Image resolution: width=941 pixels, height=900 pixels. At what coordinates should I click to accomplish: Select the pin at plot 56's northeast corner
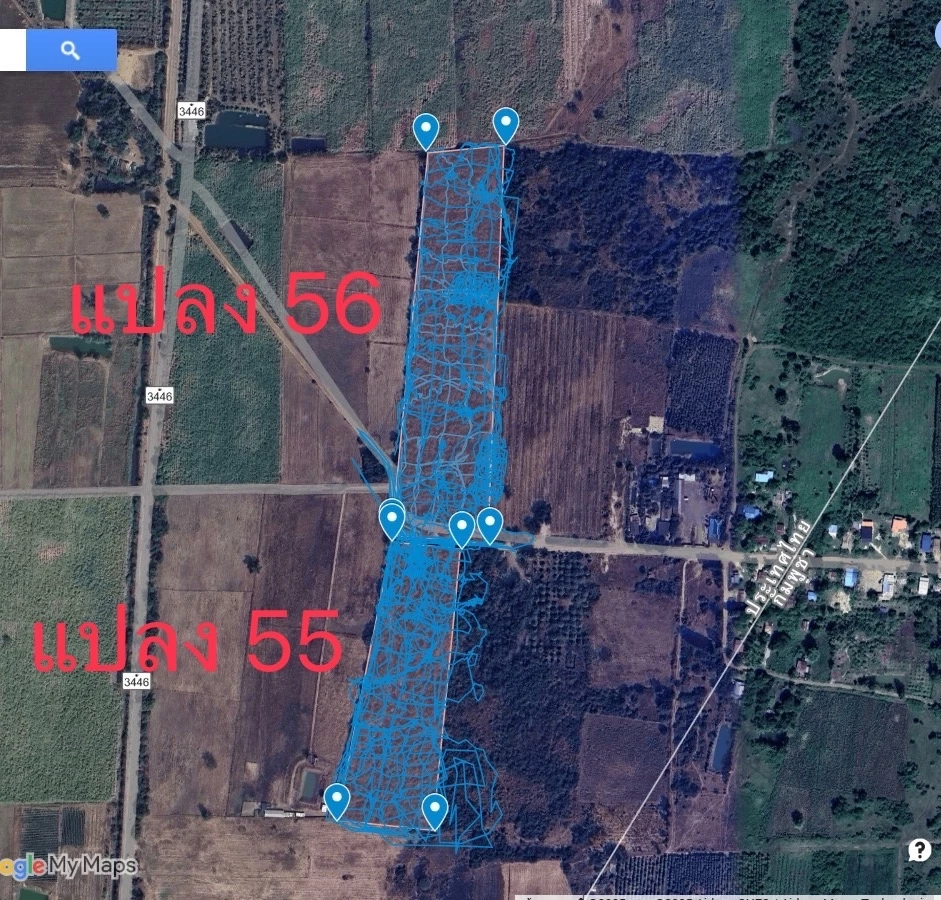[506, 124]
